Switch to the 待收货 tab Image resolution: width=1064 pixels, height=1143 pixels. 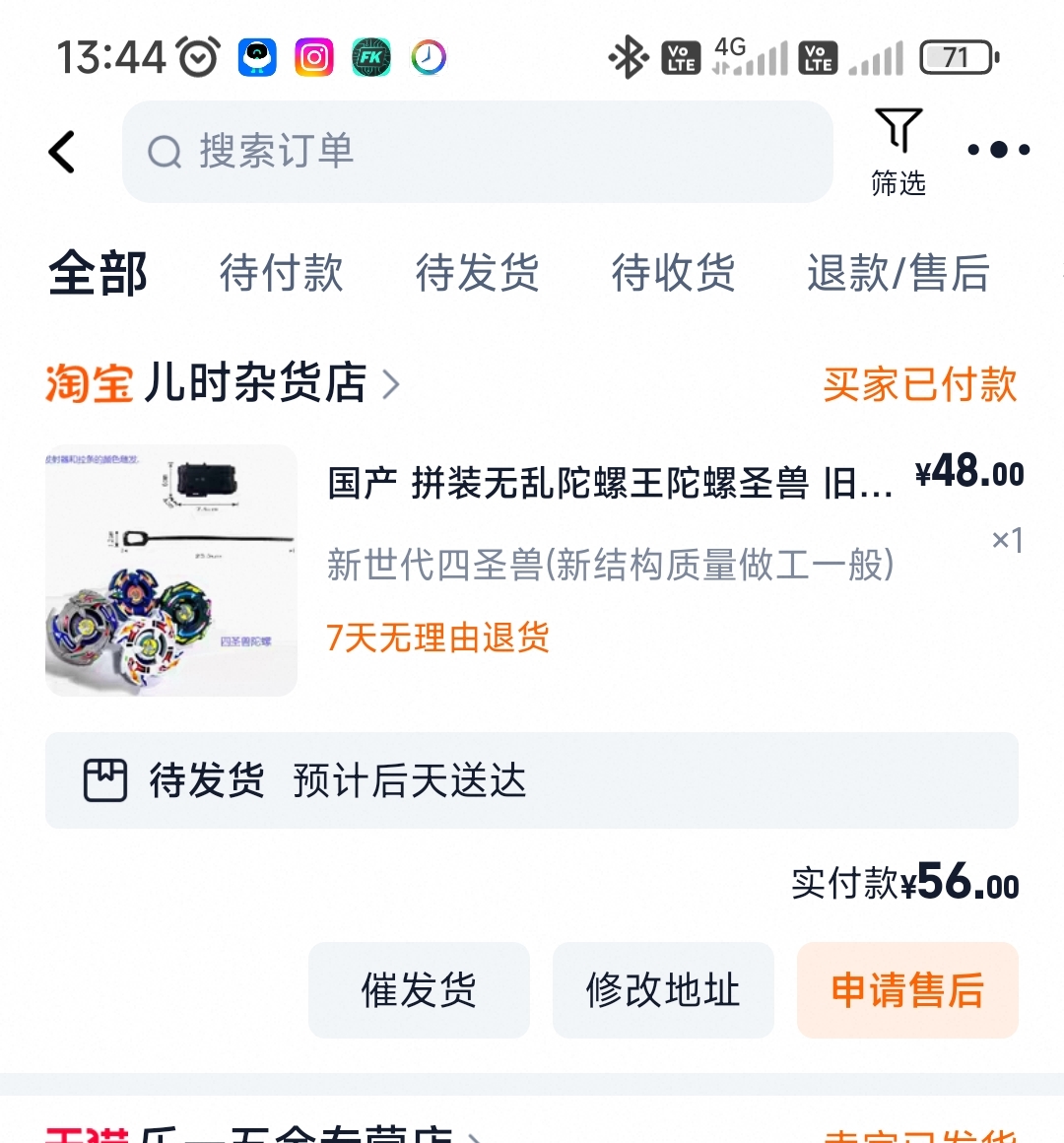673,273
